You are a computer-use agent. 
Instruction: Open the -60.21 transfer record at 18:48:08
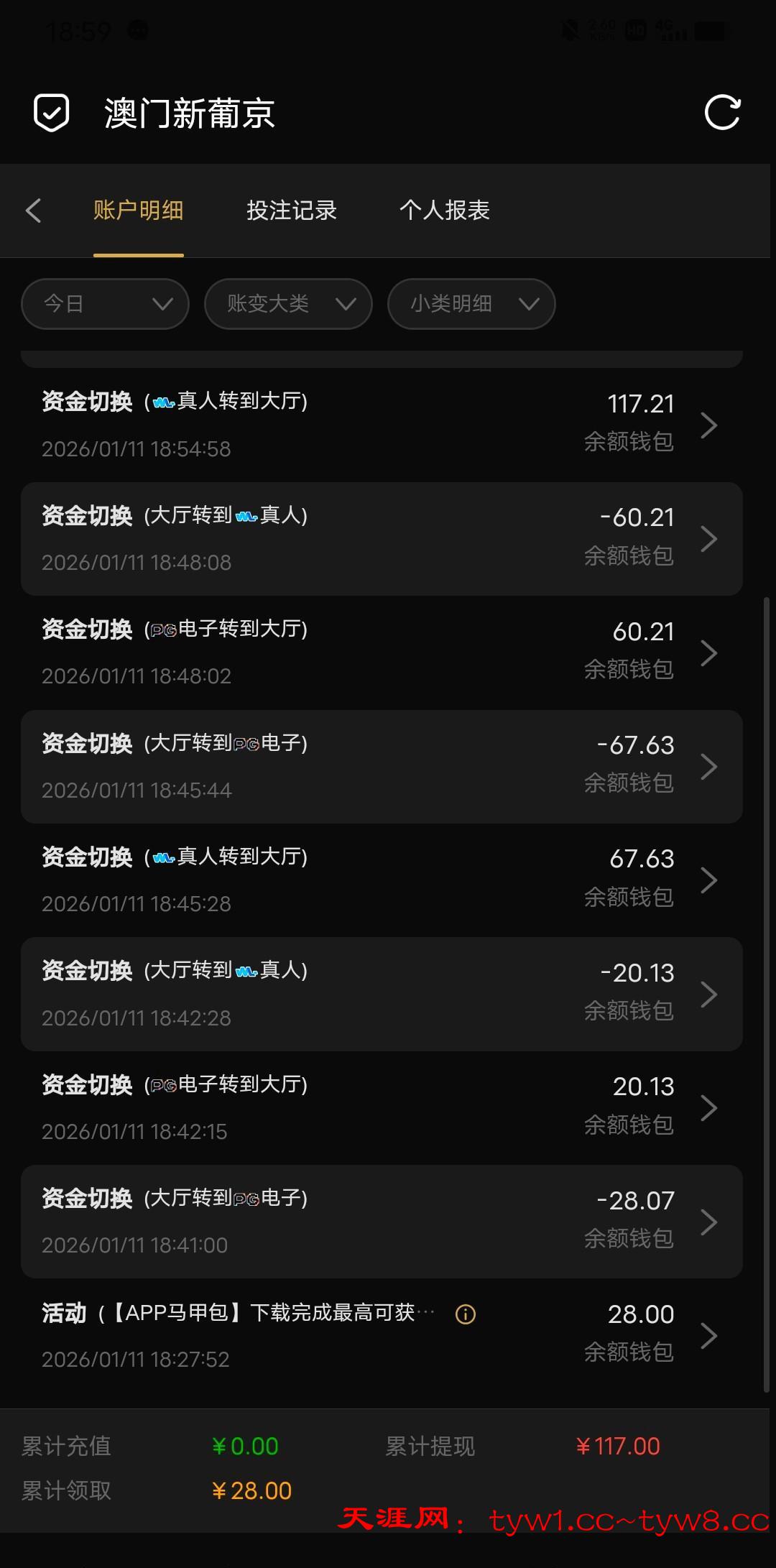point(381,539)
